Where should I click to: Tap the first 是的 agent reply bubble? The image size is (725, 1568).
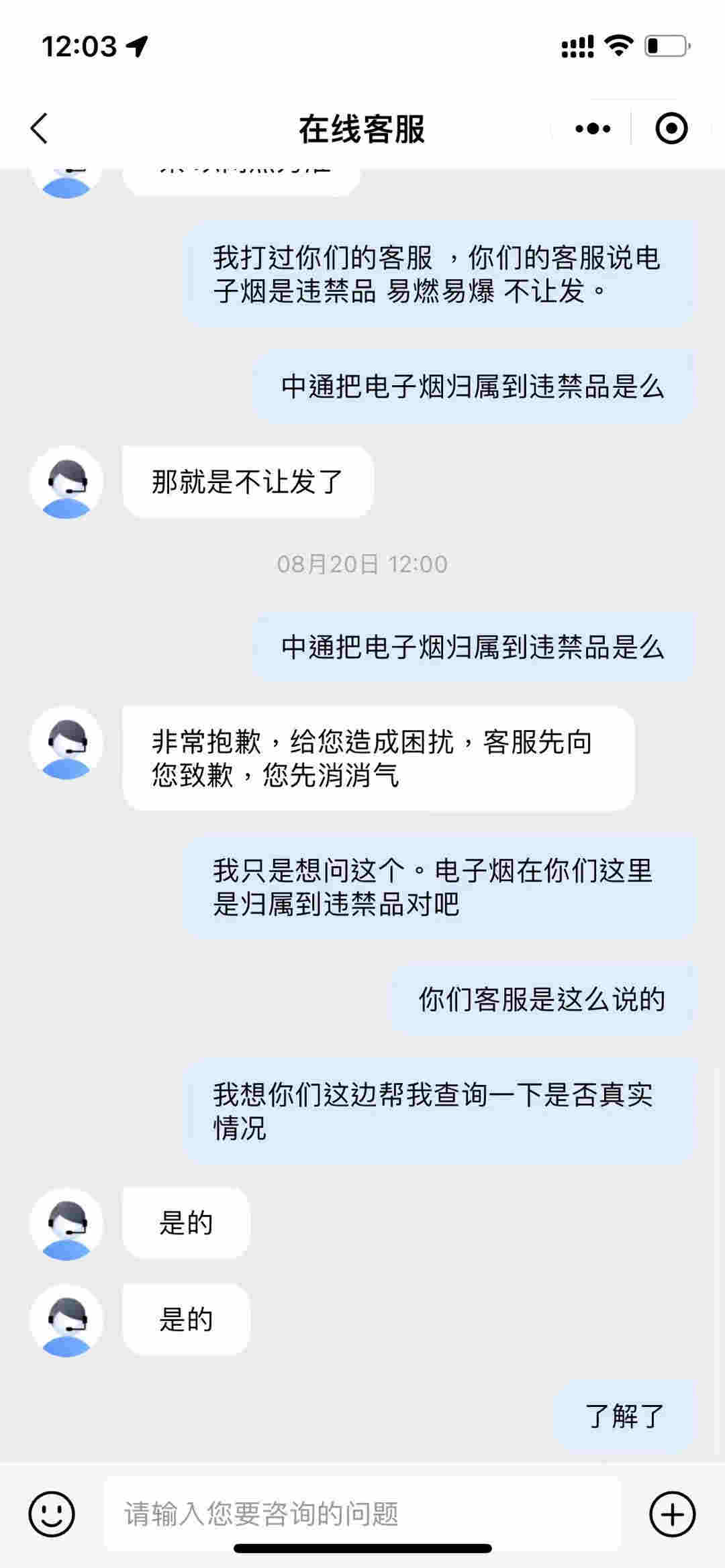(x=187, y=1222)
